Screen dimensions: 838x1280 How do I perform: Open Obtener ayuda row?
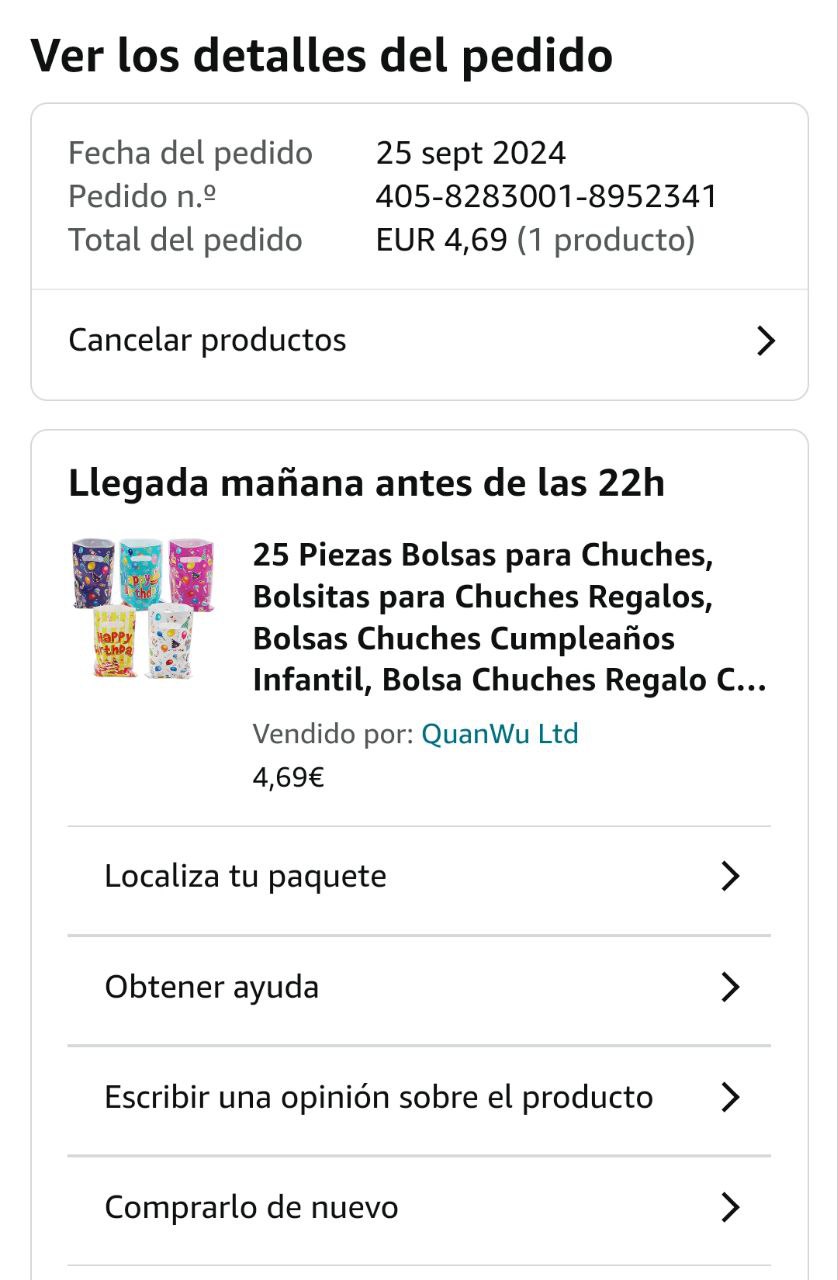click(419, 988)
